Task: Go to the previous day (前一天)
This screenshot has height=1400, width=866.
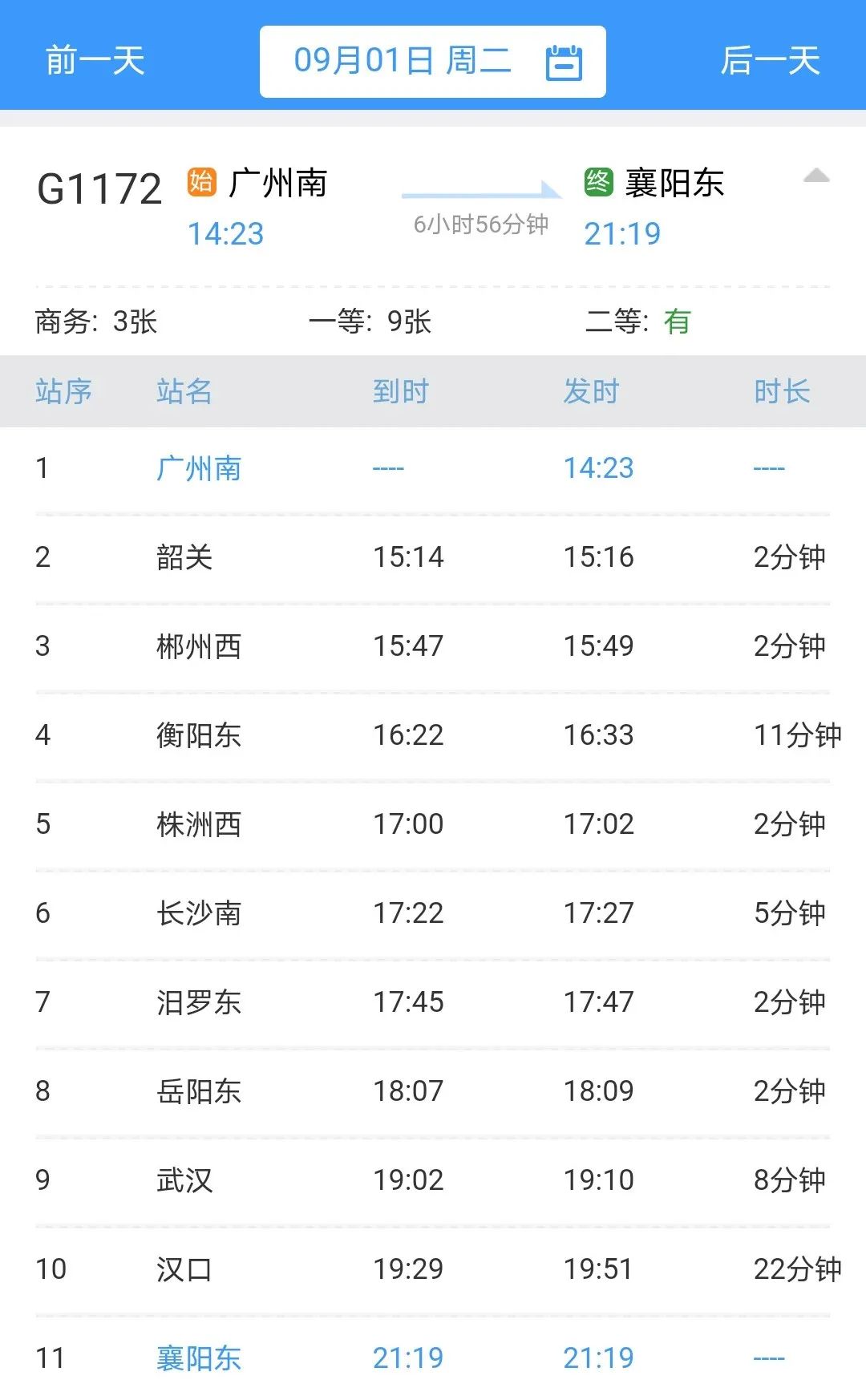Action: (95, 61)
